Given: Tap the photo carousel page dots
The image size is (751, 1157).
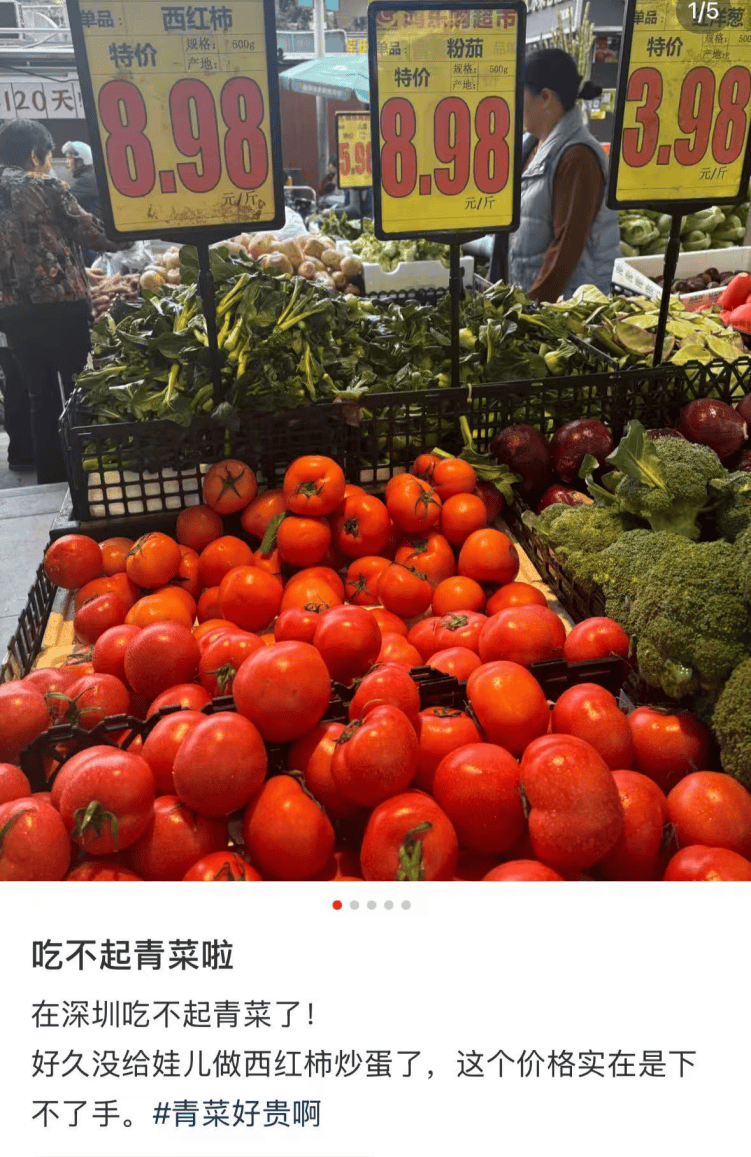Looking at the screenshot, I should 371,905.
